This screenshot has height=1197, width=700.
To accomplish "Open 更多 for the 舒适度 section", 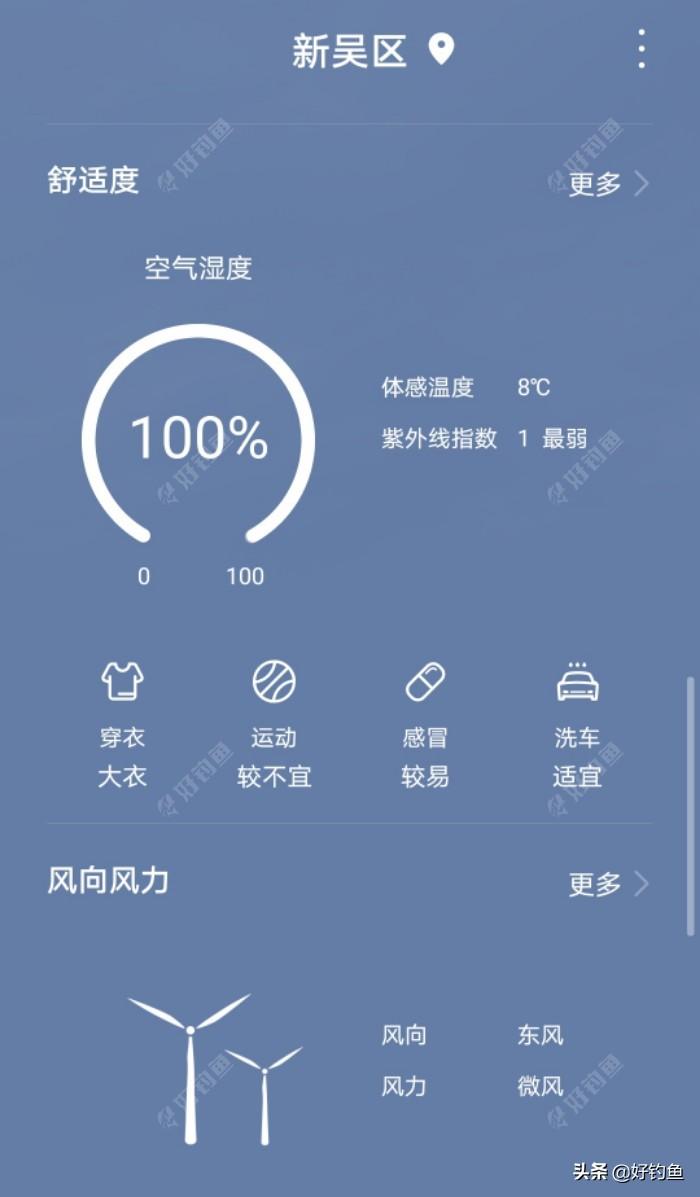I will (608, 184).
